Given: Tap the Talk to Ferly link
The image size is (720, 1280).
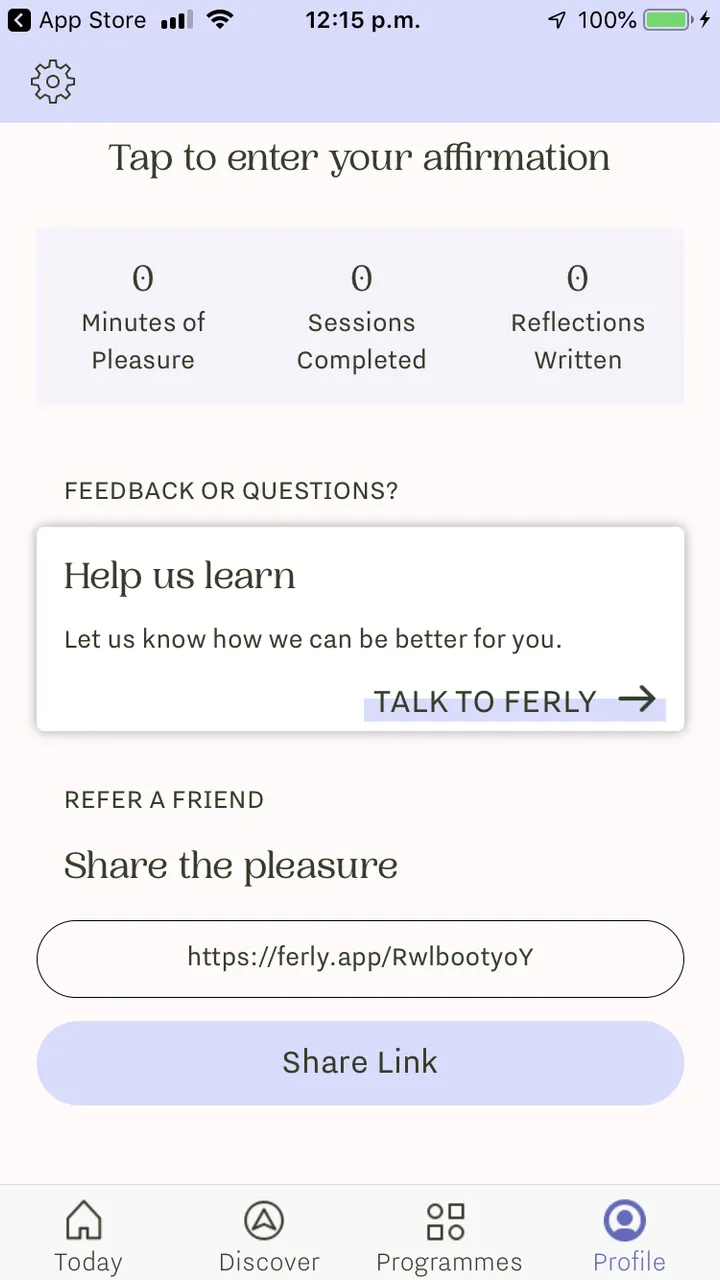Looking at the screenshot, I should (x=514, y=701).
